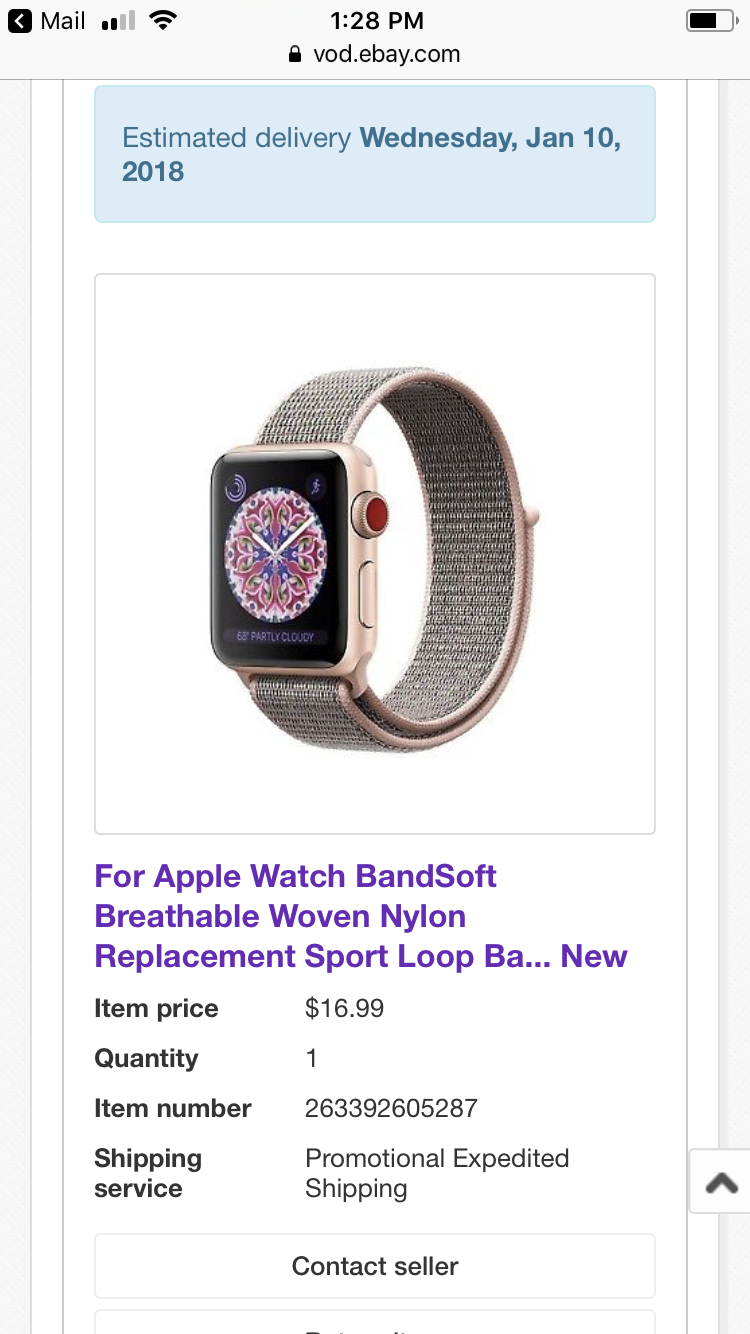
Task: Tap the vod.ebay.com address bar
Action: (374, 54)
